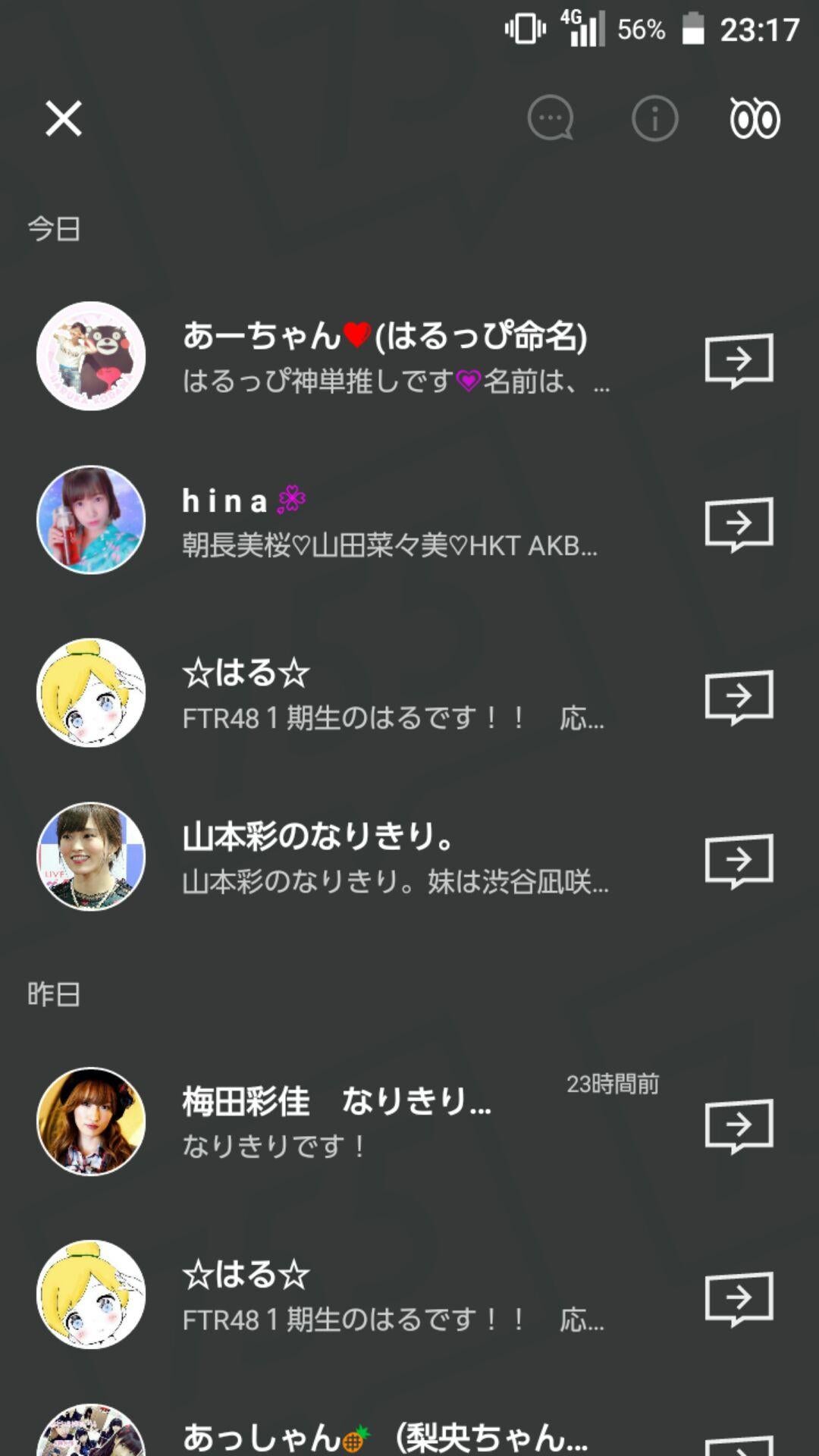The height and width of the screenshot is (1456, 819).
Task: Open あーちゃん's profile picture
Action: (91, 356)
